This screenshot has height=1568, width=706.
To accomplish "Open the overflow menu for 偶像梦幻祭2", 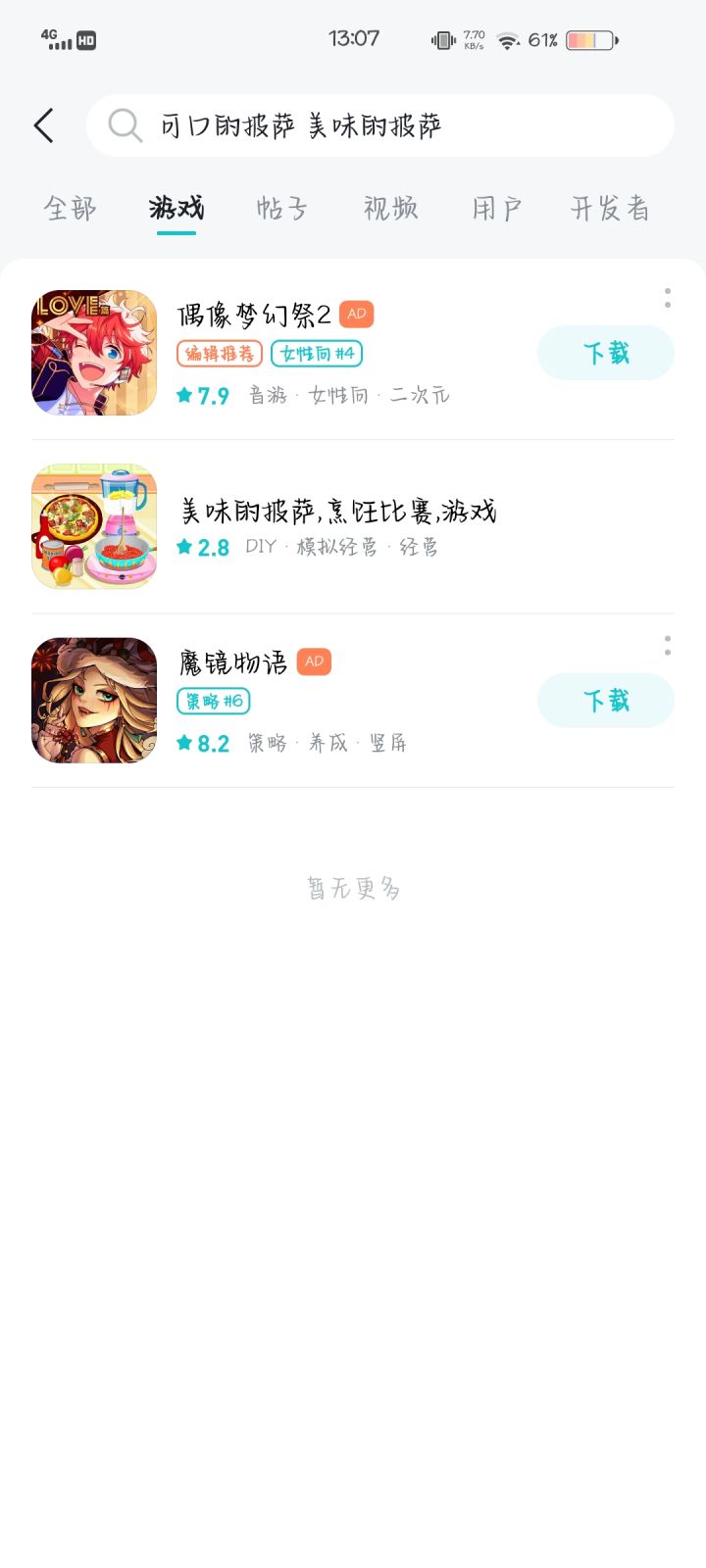I will 668,300.
